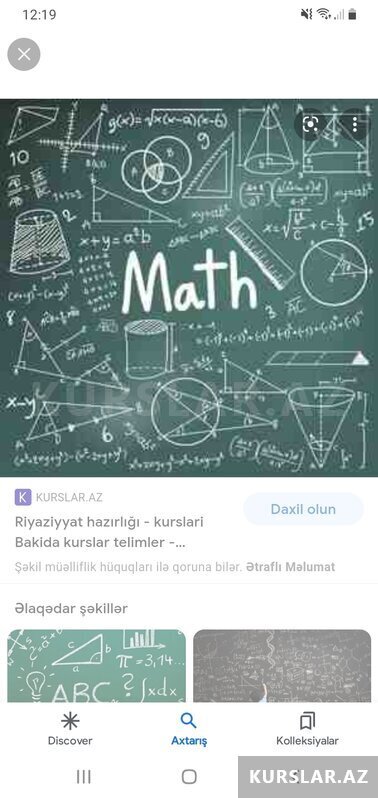Switch to the Discover tab
This screenshot has width=378, height=798.
click(x=70, y=729)
